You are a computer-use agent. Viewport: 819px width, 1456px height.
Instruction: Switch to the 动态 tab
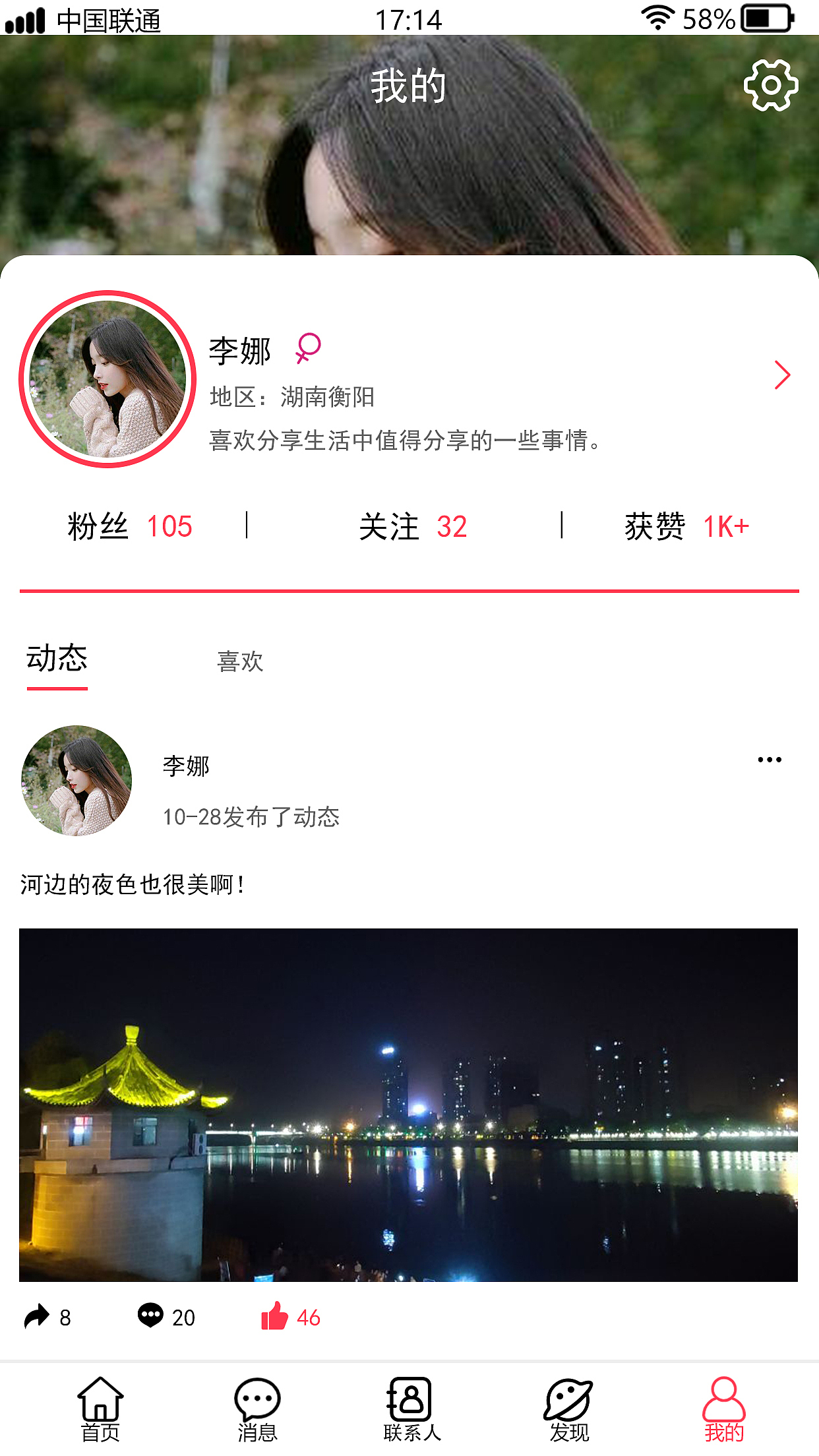57,659
